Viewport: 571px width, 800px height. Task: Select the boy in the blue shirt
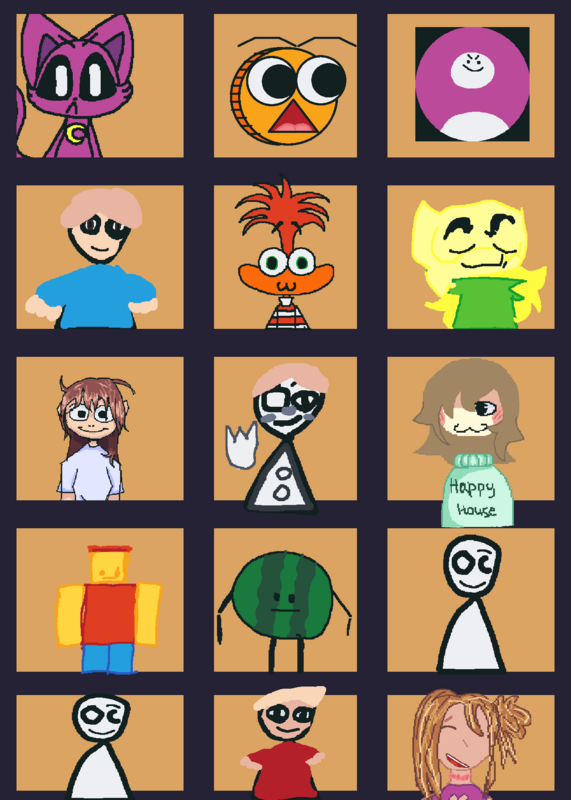pos(100,257)
